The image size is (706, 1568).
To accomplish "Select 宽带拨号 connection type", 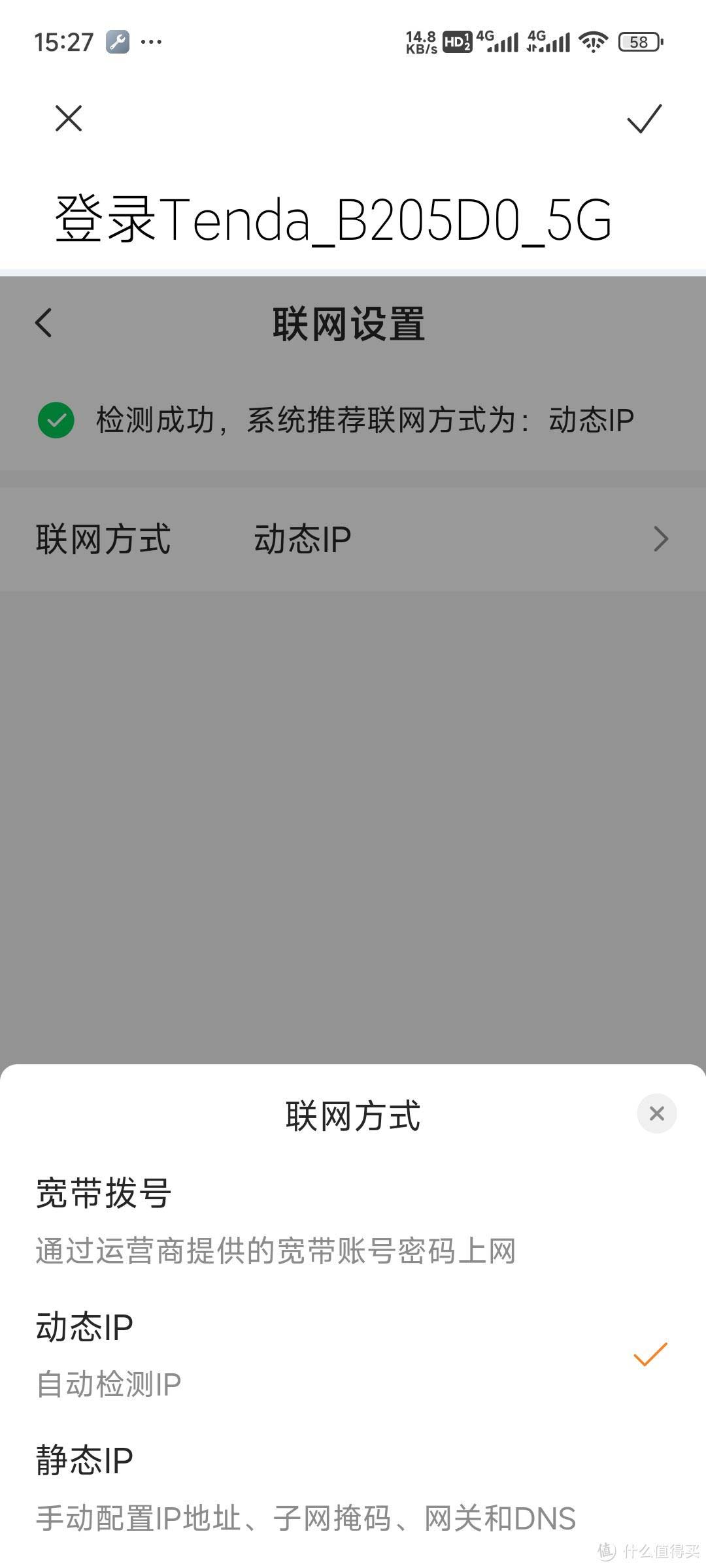I will 275,1220.
